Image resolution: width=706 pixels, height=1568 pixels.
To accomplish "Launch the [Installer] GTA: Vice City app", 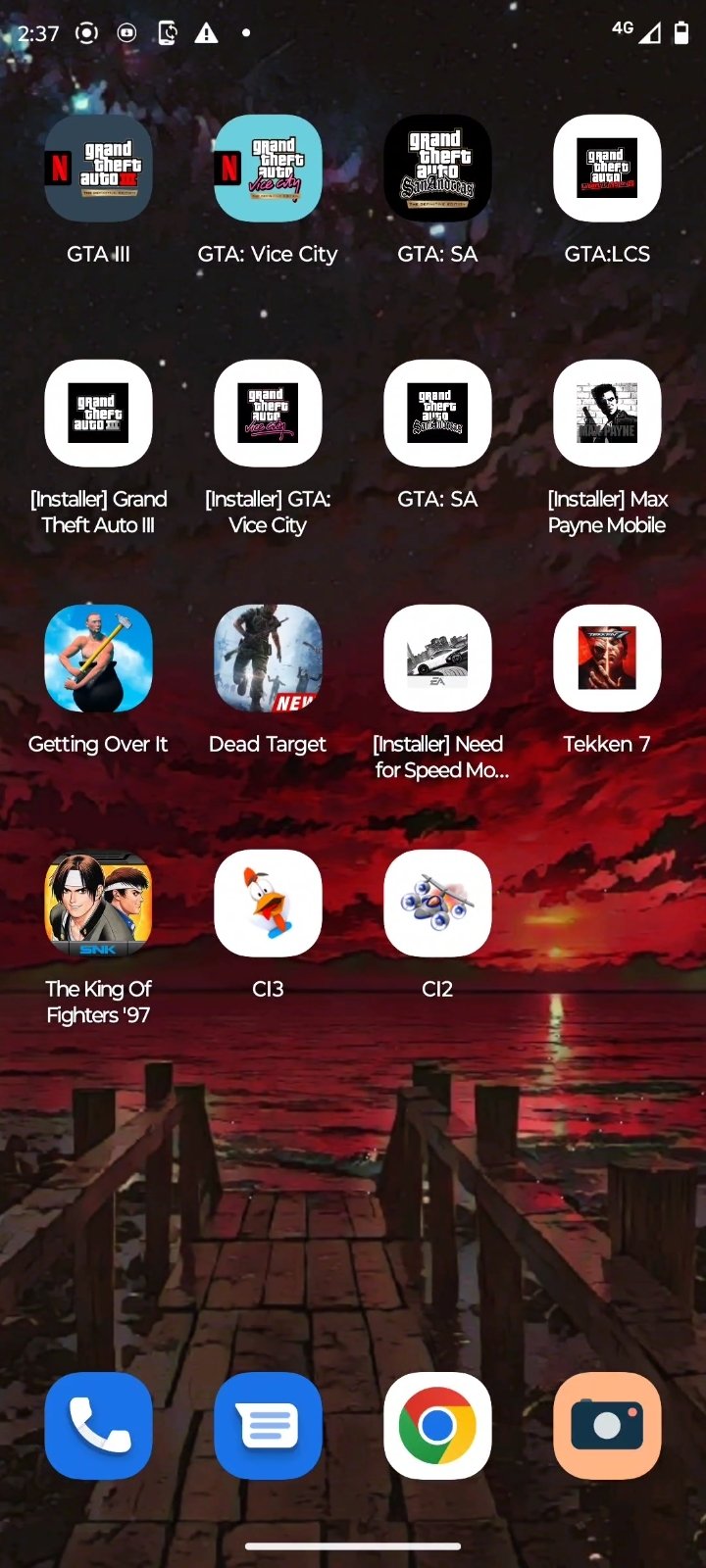I will (268, 414).
